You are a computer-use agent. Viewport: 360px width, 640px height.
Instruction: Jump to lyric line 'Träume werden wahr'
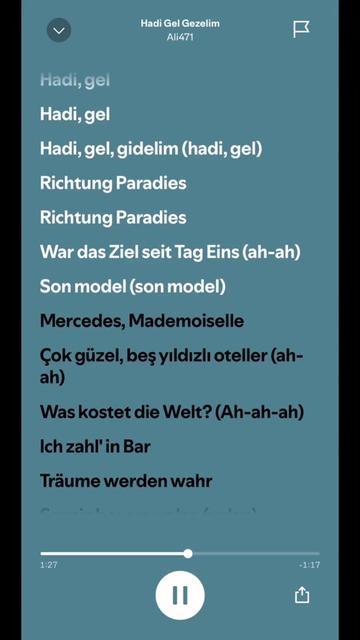pyautogui.click(x=126, y=481)
